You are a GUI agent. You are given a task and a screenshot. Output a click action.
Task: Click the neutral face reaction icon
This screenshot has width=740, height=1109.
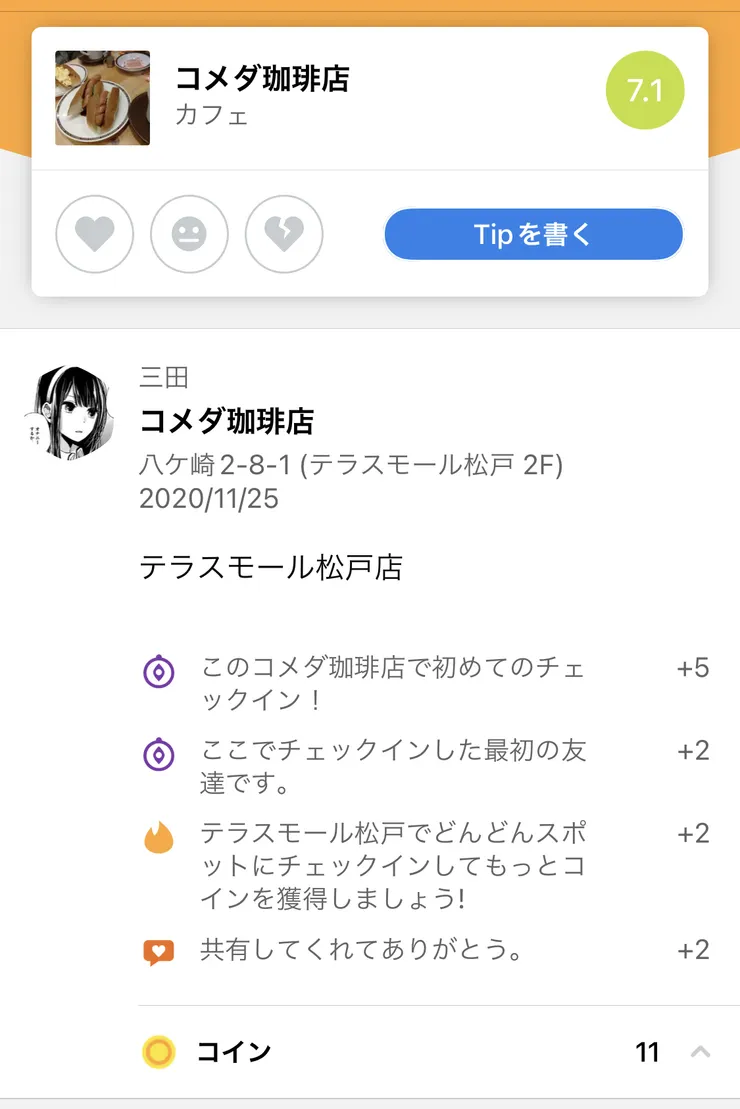pyautogui.click(x=190, y=234)
